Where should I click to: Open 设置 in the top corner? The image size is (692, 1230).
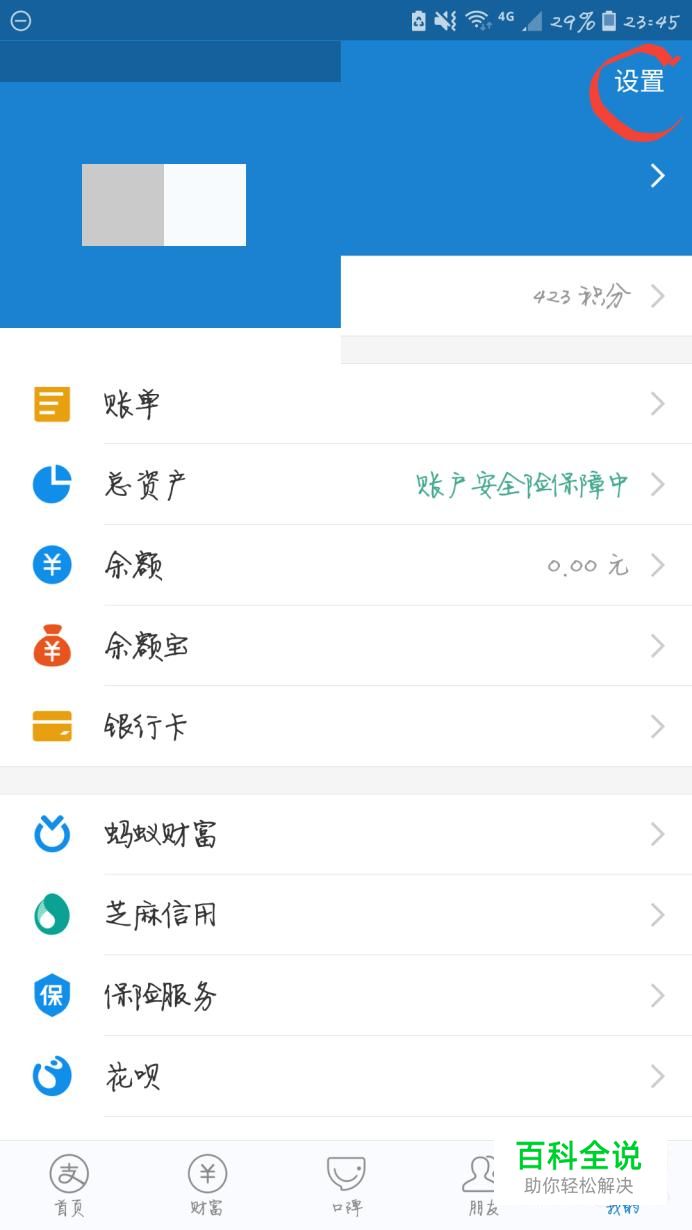(x=639, y=82)
